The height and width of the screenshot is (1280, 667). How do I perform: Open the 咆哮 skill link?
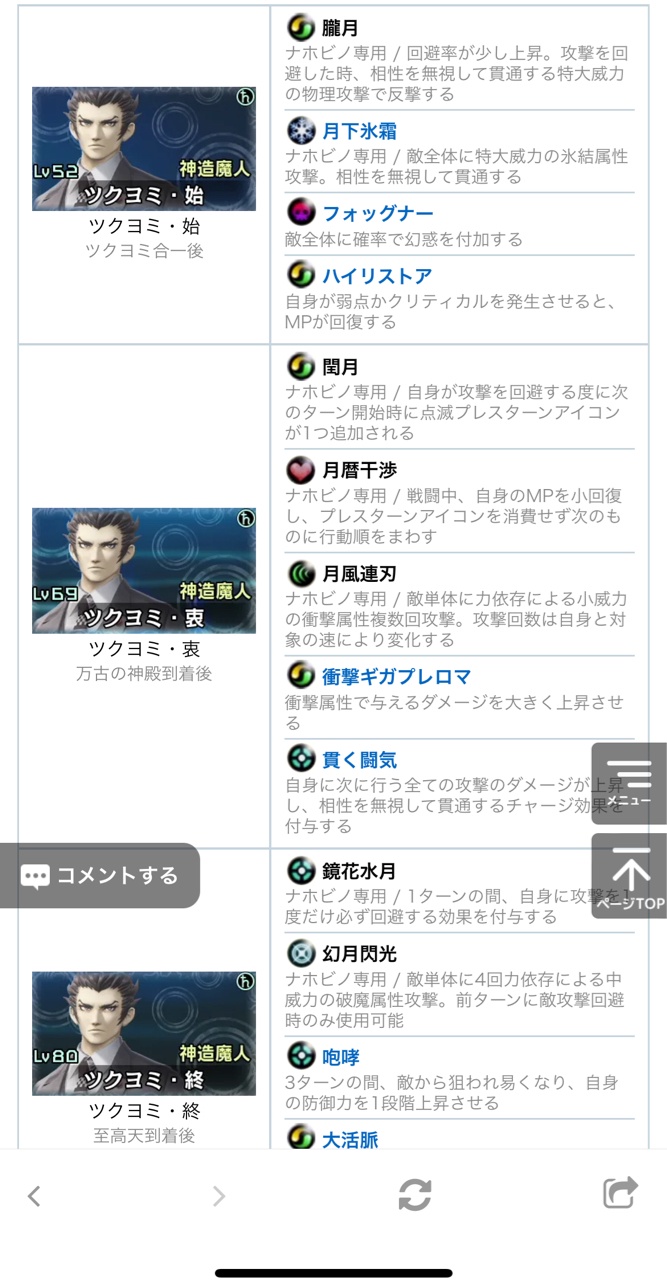341,1057
